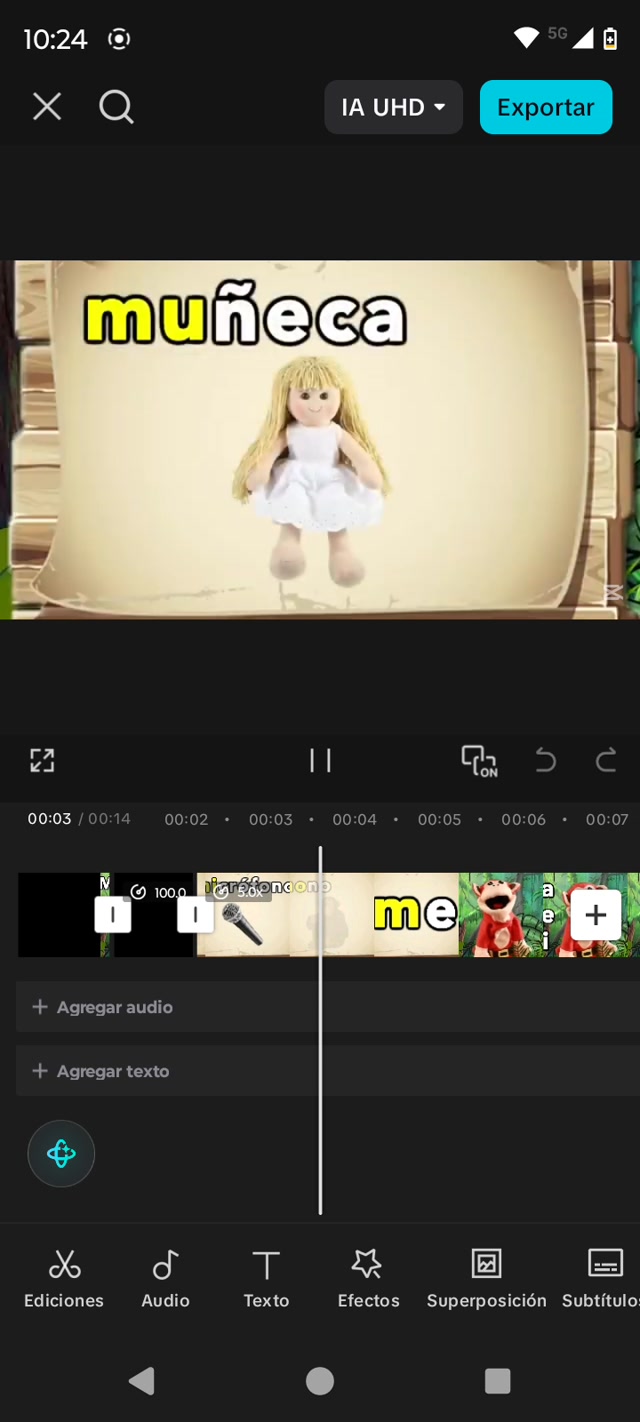
Task: Tap Agregar audio track
Action: [328, 1007]
